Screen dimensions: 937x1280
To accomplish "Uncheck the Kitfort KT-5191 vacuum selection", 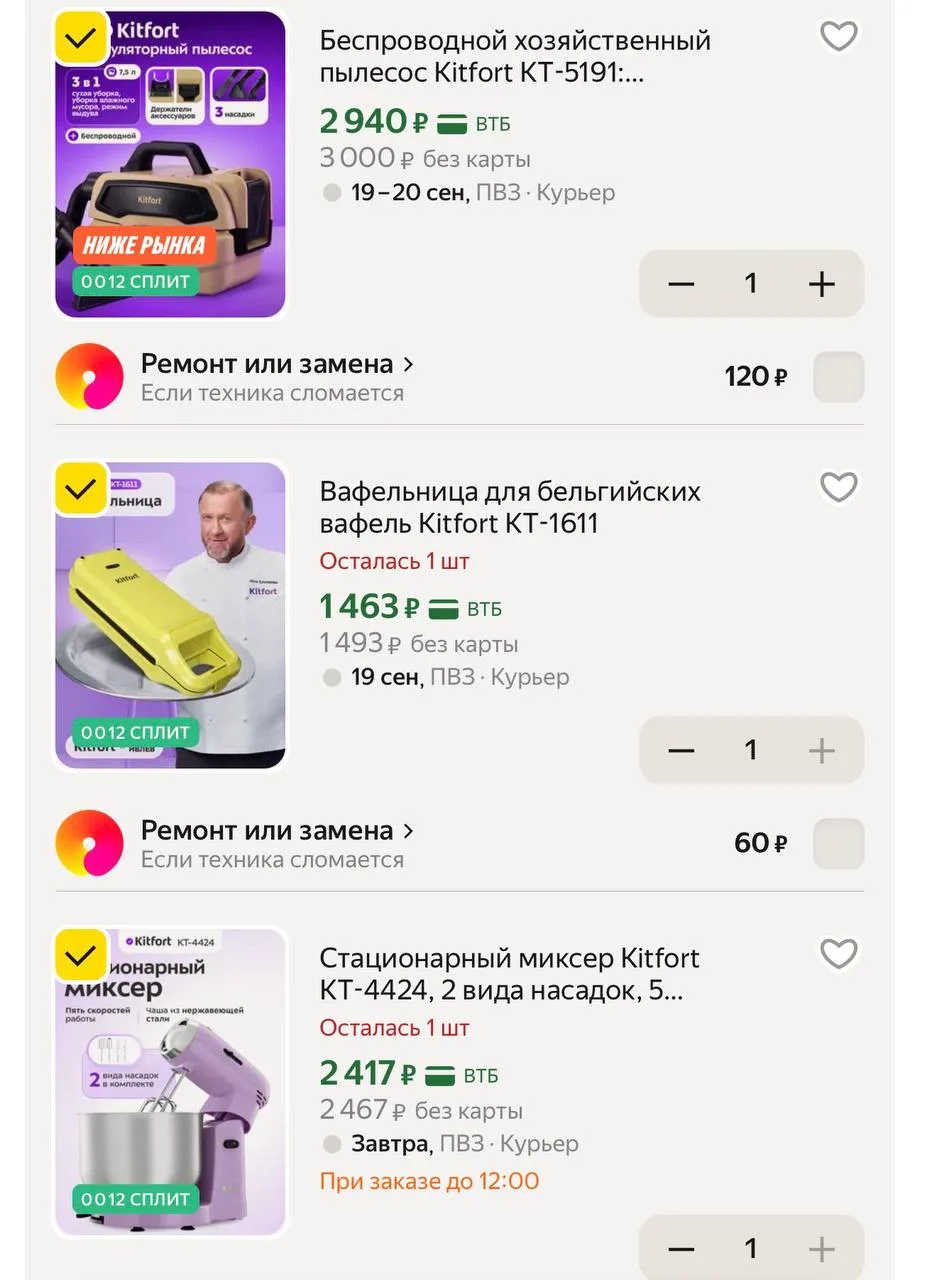I will click(x=81, y=37).
